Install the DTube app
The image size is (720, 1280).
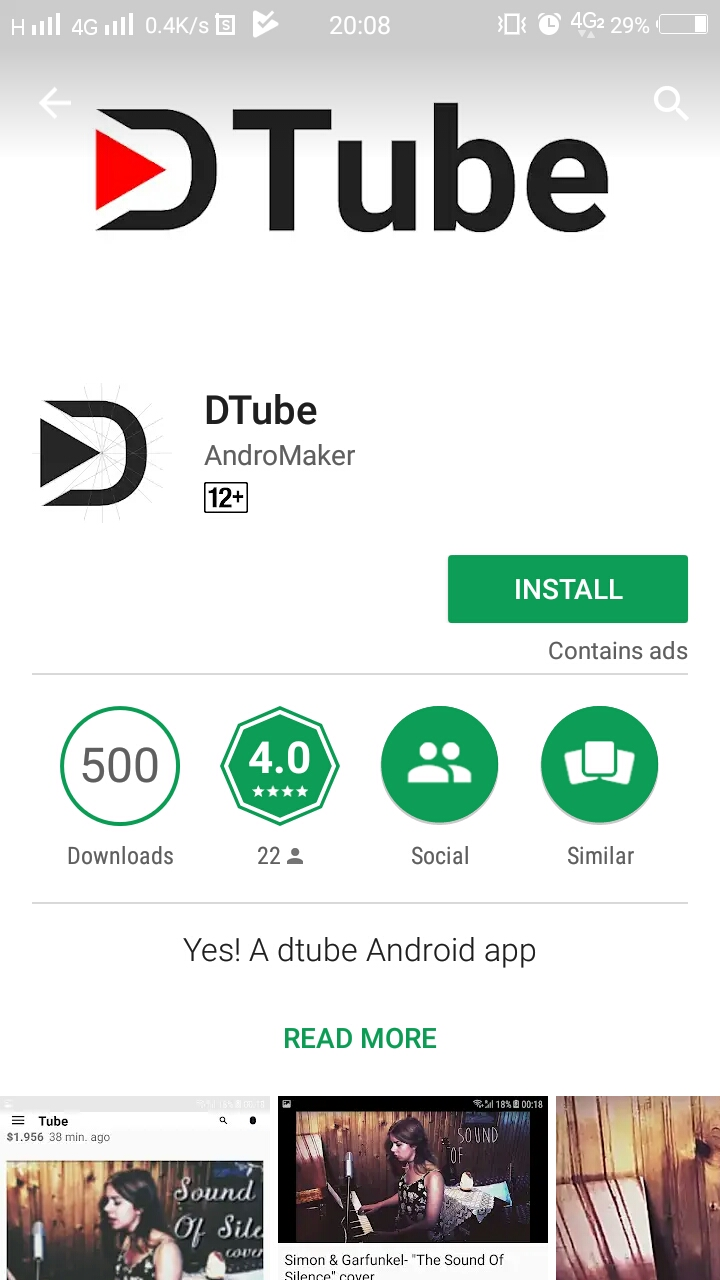(567, 589)
